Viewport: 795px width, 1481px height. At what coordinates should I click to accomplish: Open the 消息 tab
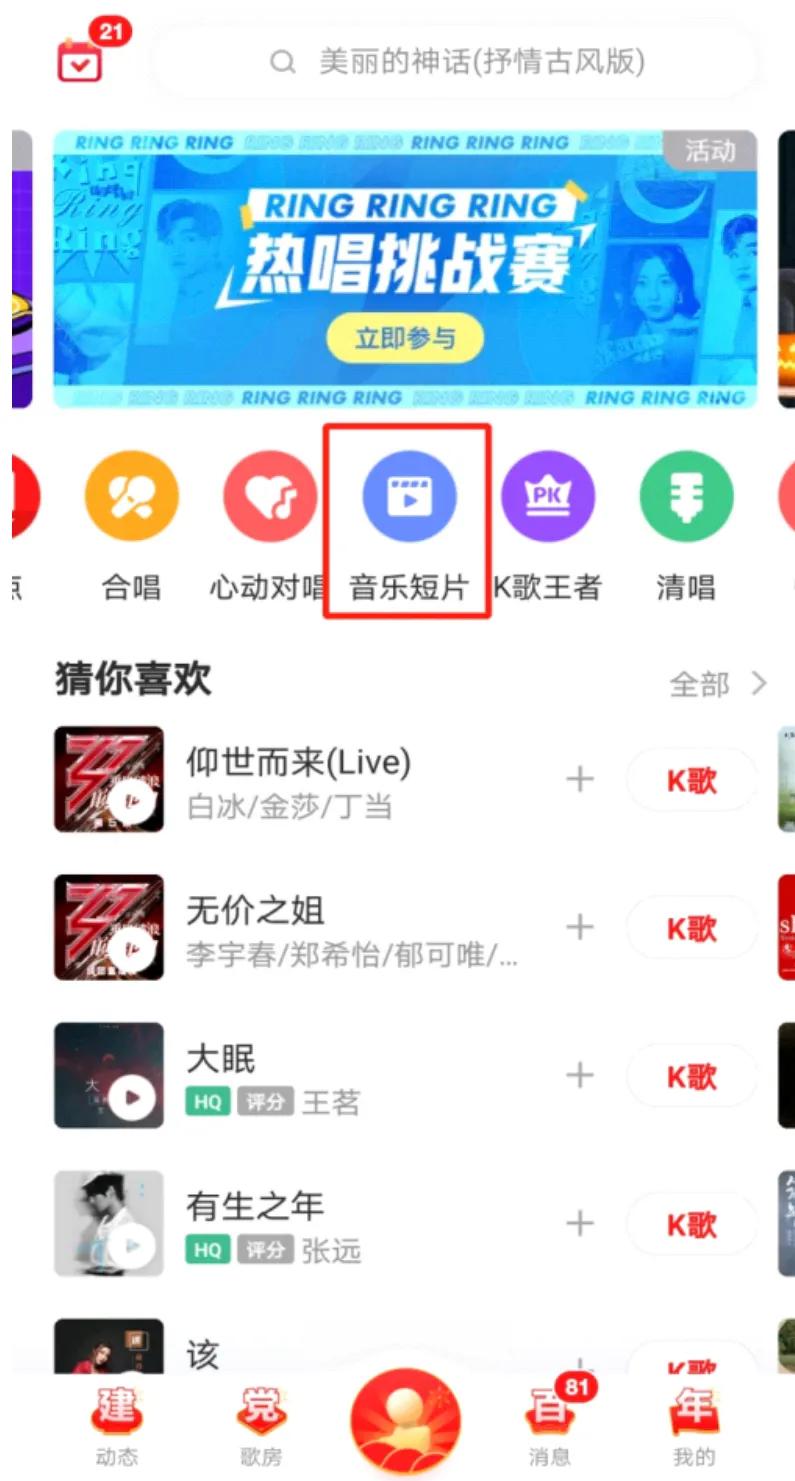point(548,1425)
